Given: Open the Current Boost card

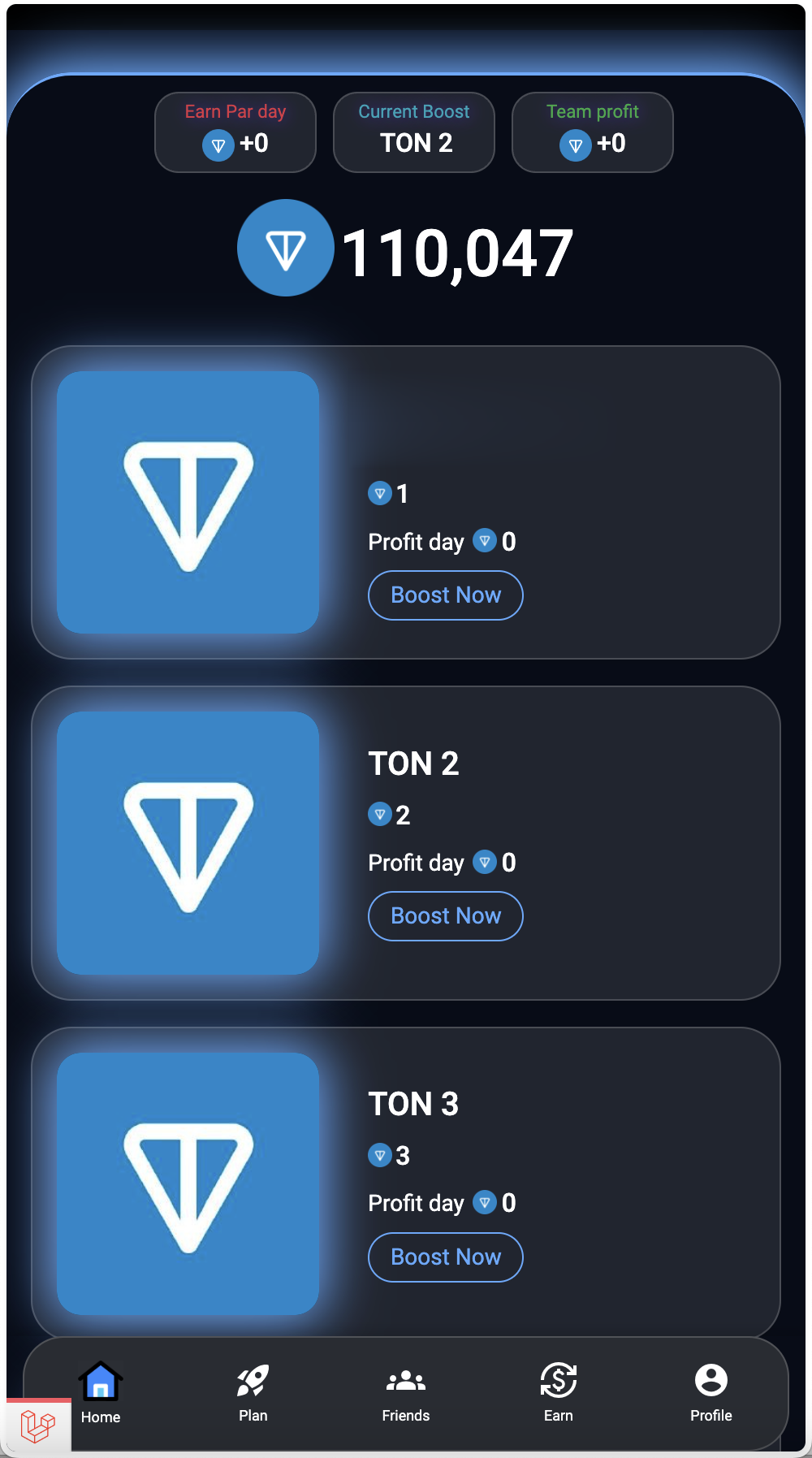Looking at the screenshot, I should 413,132.
